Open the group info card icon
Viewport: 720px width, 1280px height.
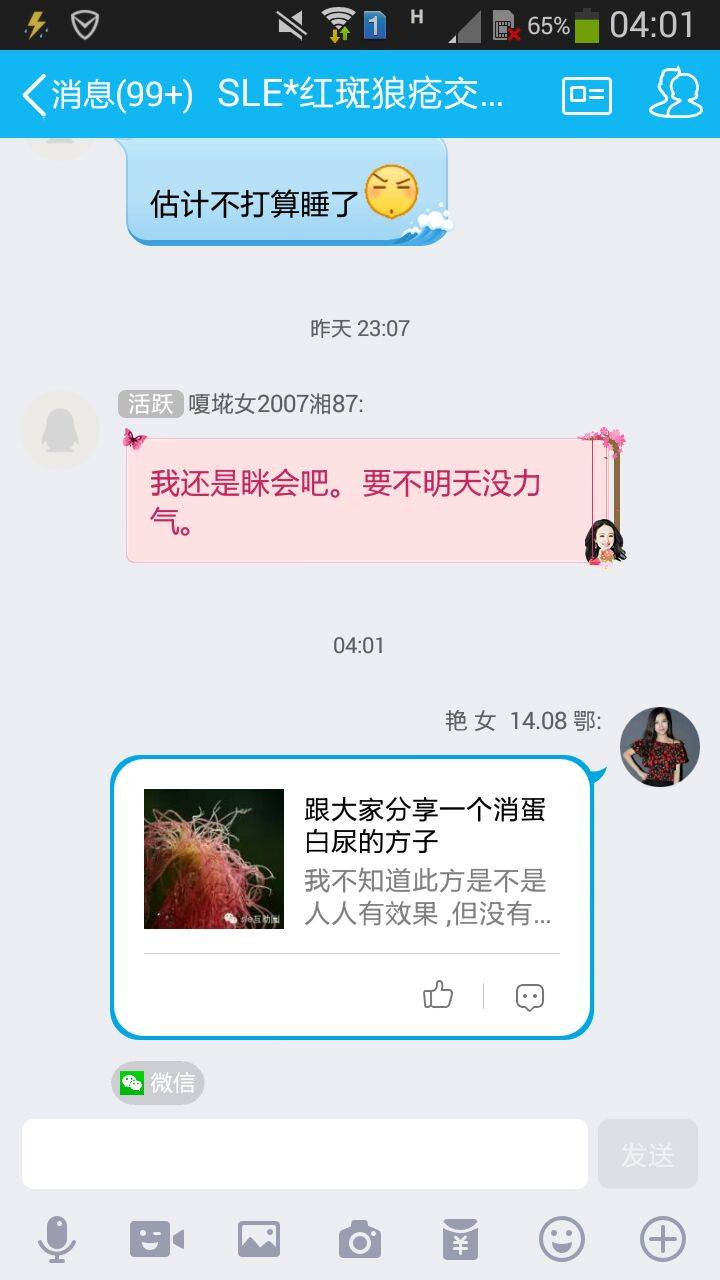587,95
